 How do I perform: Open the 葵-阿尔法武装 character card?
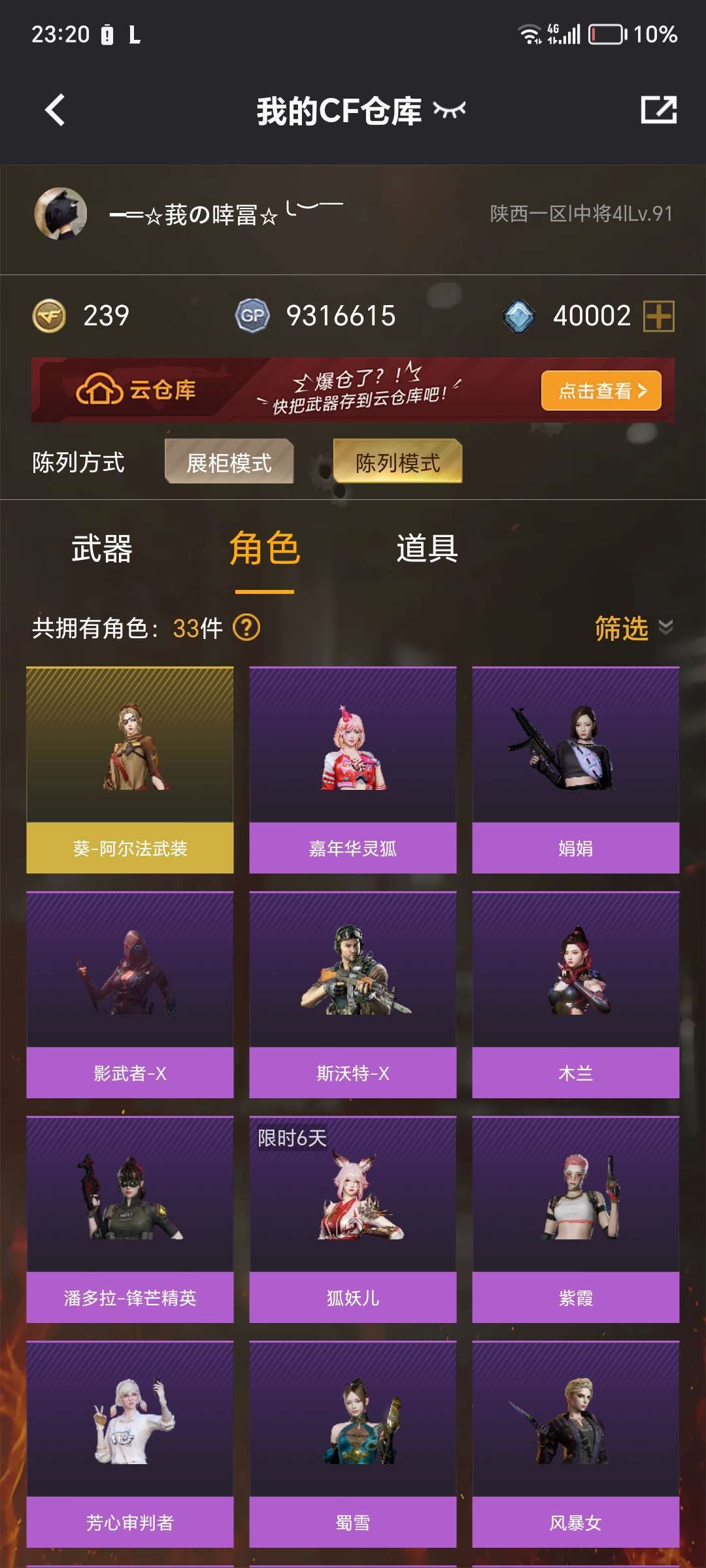pyautogui.click(x=130, y=770)
